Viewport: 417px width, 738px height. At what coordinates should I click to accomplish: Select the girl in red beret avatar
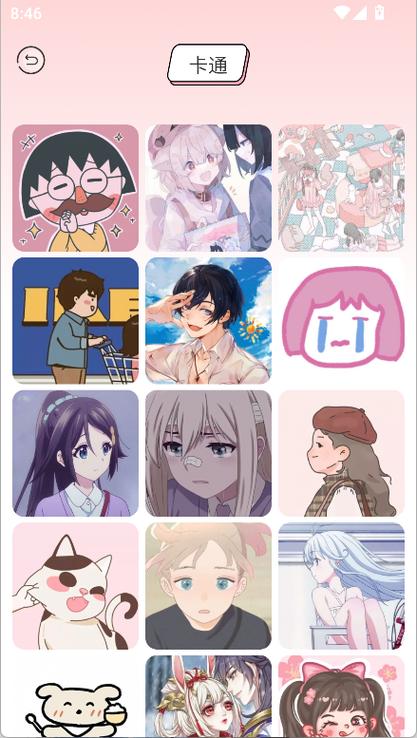[x=342, y=453]
